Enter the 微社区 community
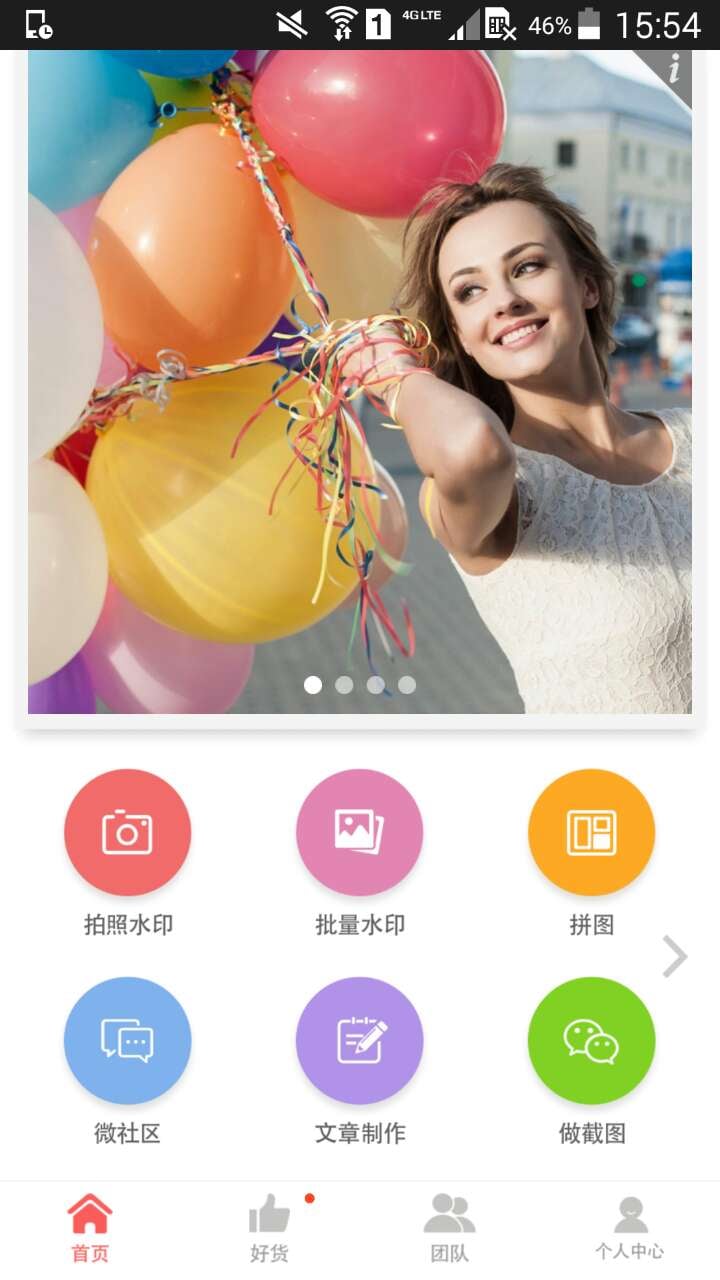The width and height of the screenshot is (720, 1280). 127,1040
